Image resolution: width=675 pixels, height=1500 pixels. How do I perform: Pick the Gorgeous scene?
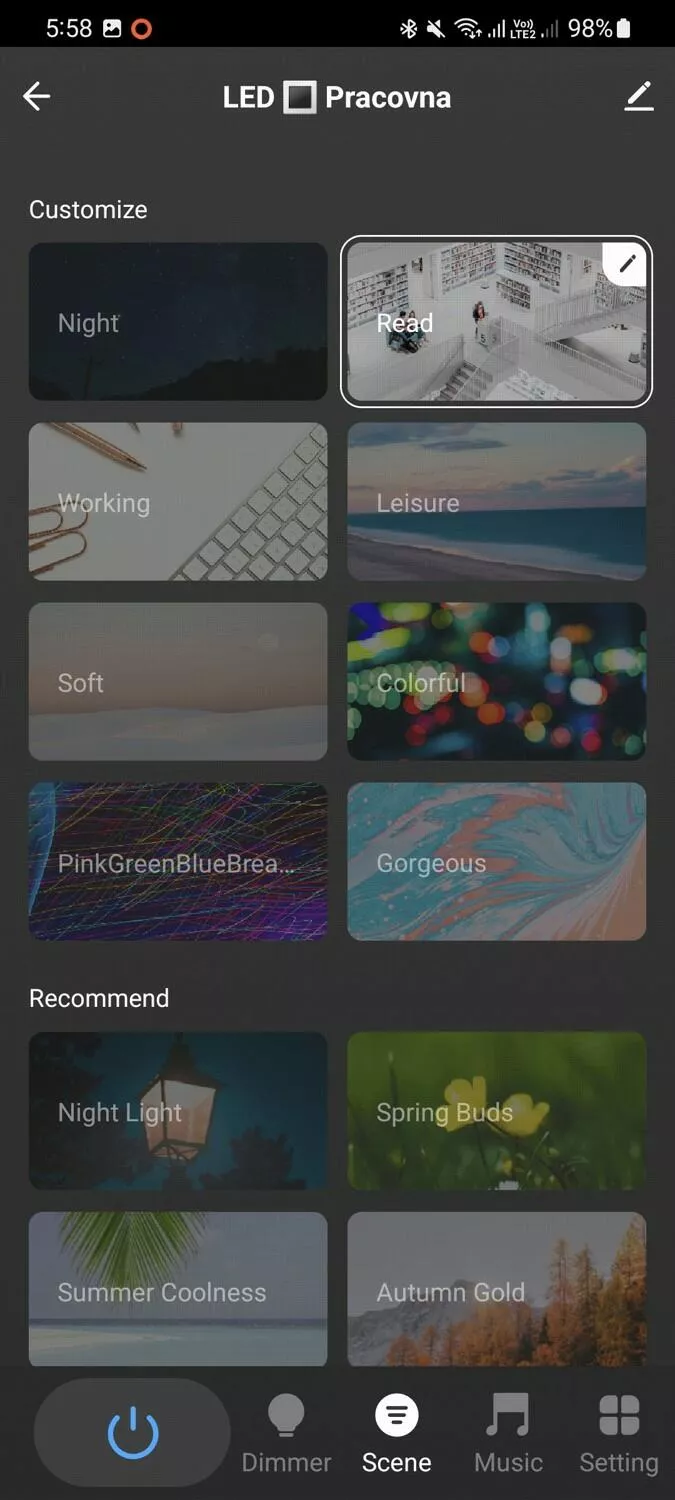497,862
